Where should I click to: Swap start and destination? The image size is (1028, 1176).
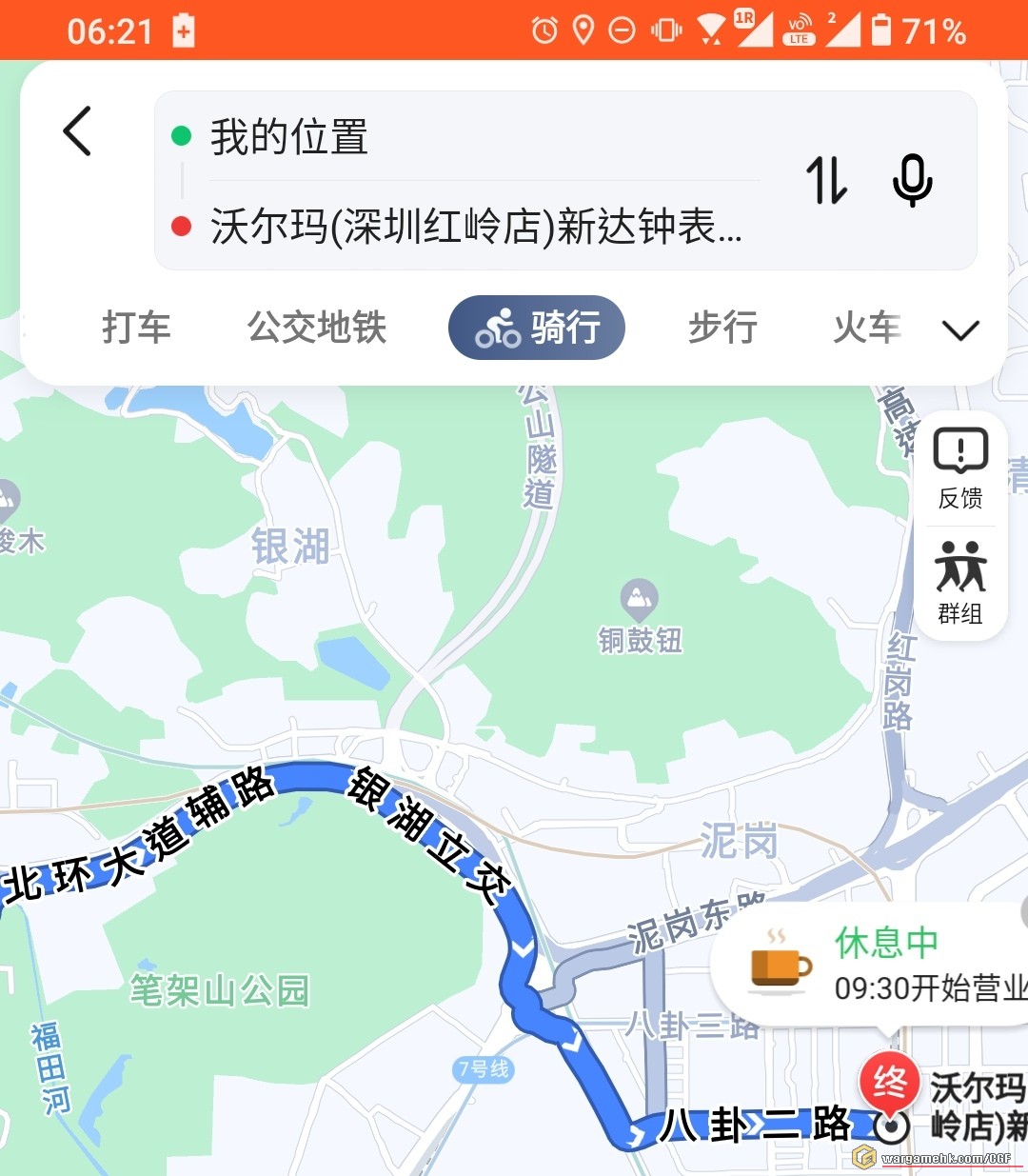click(x=825, y=180)
